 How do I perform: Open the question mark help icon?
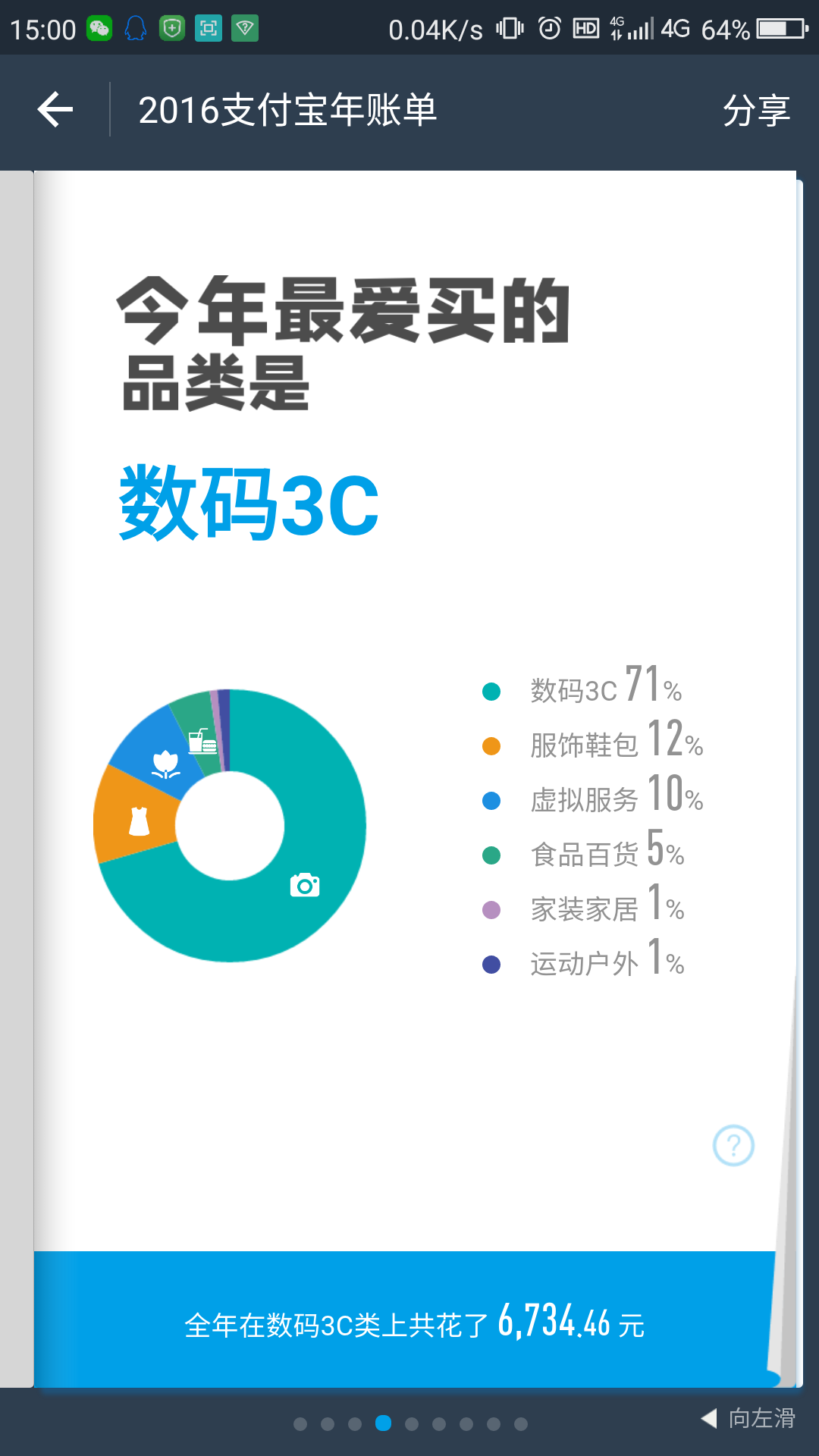click(x=733, y=1145)
